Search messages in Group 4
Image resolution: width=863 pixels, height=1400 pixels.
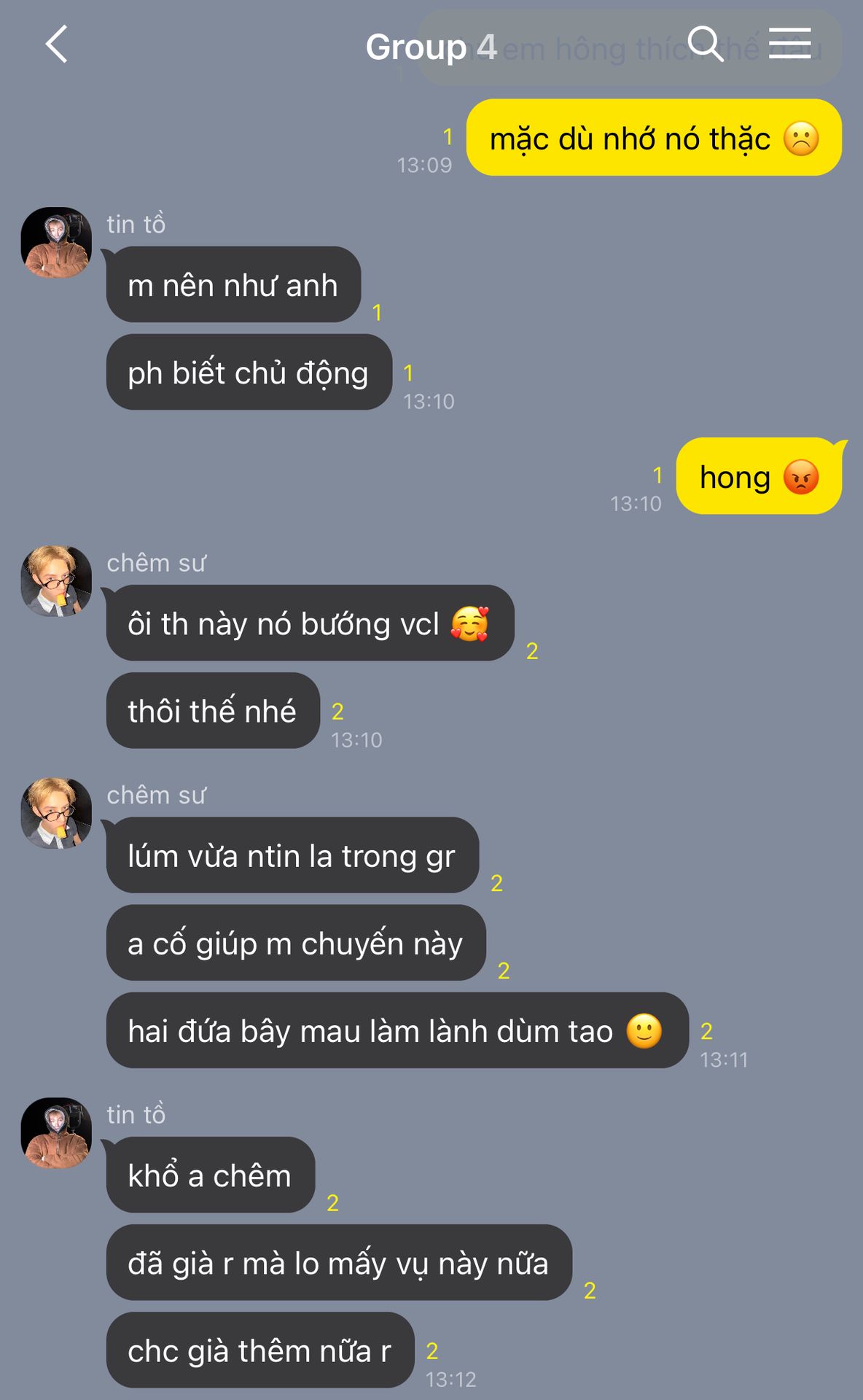click(x=705, y=44)
